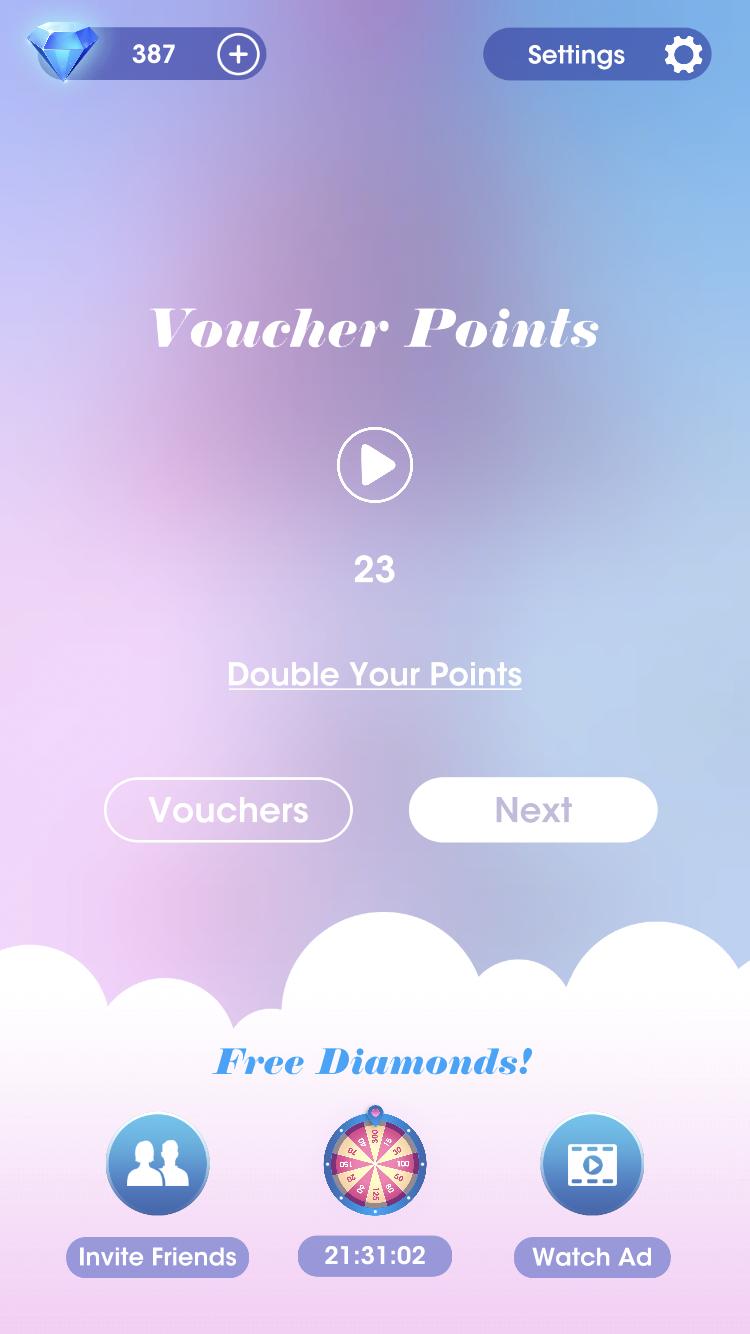Add more diamonds with the plus icon
The width and height of the screenshot is (750, 1334).
(x=238, y=54)
